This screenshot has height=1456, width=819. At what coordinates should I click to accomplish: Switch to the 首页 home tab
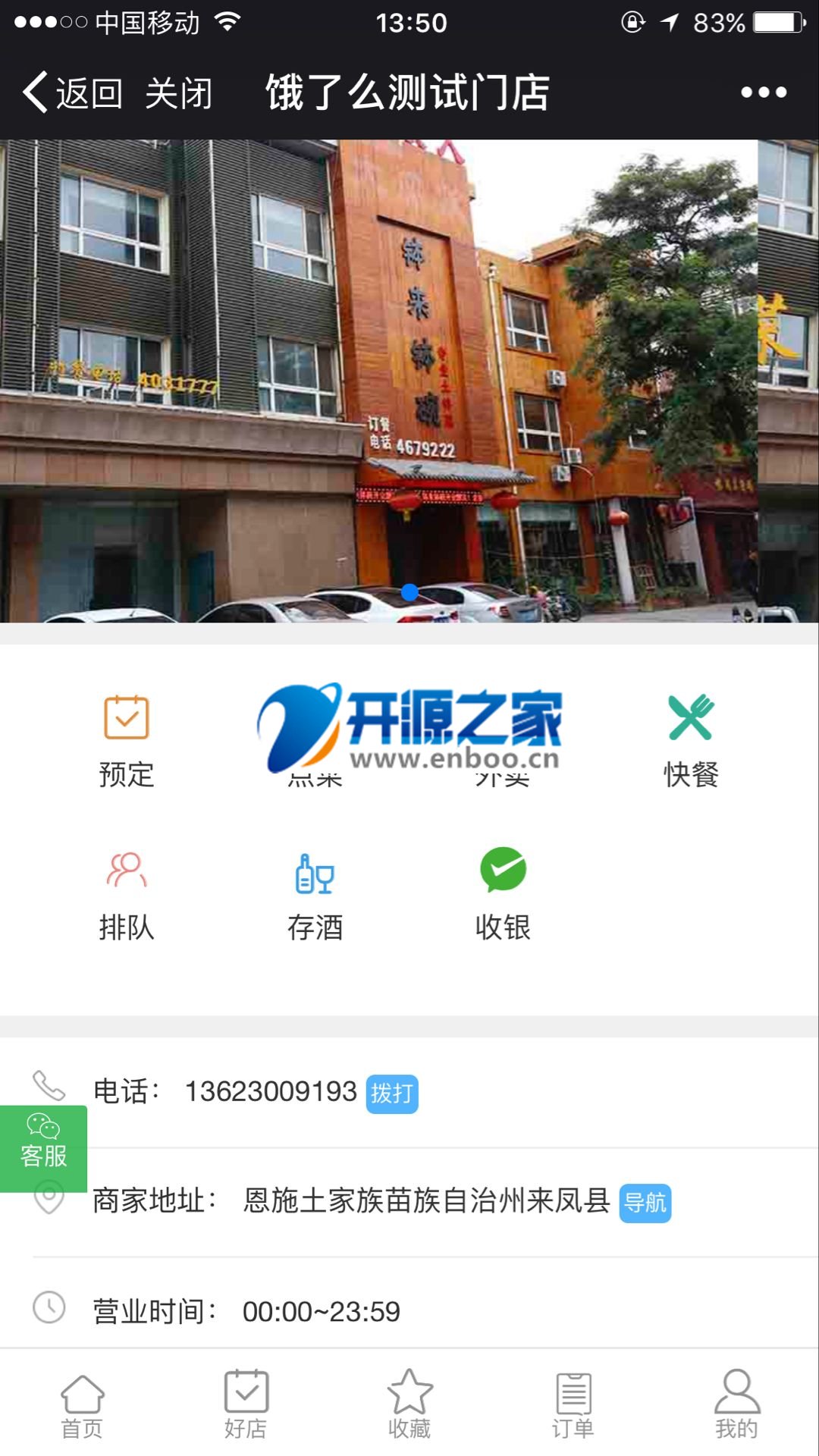pos(82,1404)
